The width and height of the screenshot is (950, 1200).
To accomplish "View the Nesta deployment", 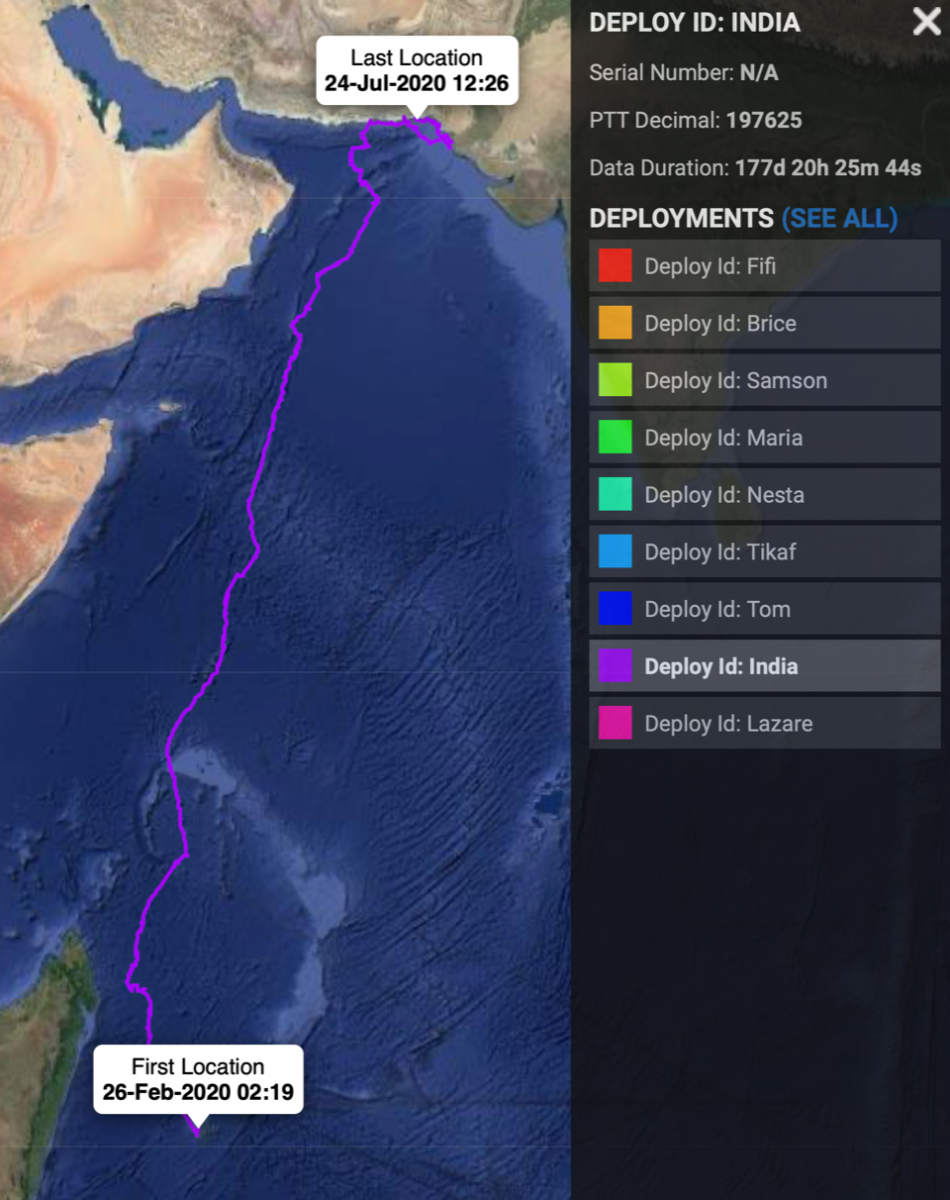I will tap(764, 495).
